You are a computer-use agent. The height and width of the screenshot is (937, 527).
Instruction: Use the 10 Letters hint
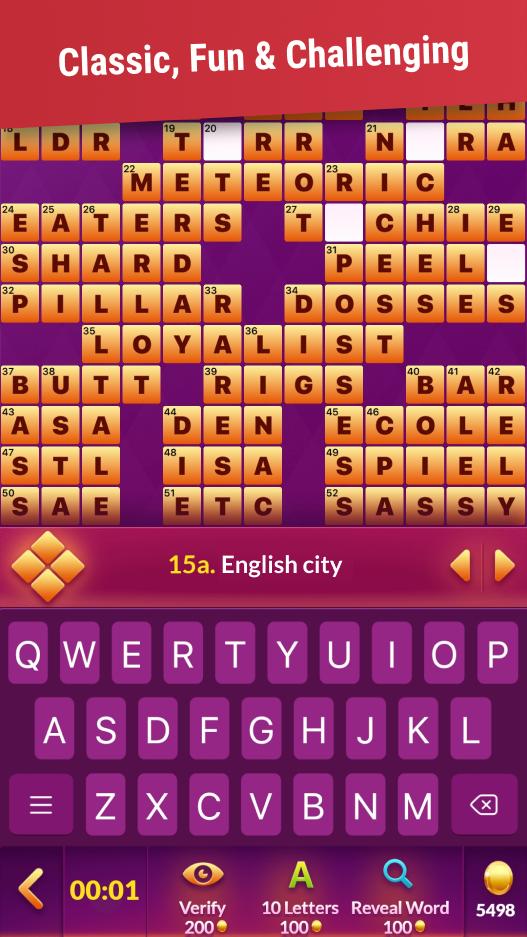coord(300,896)
